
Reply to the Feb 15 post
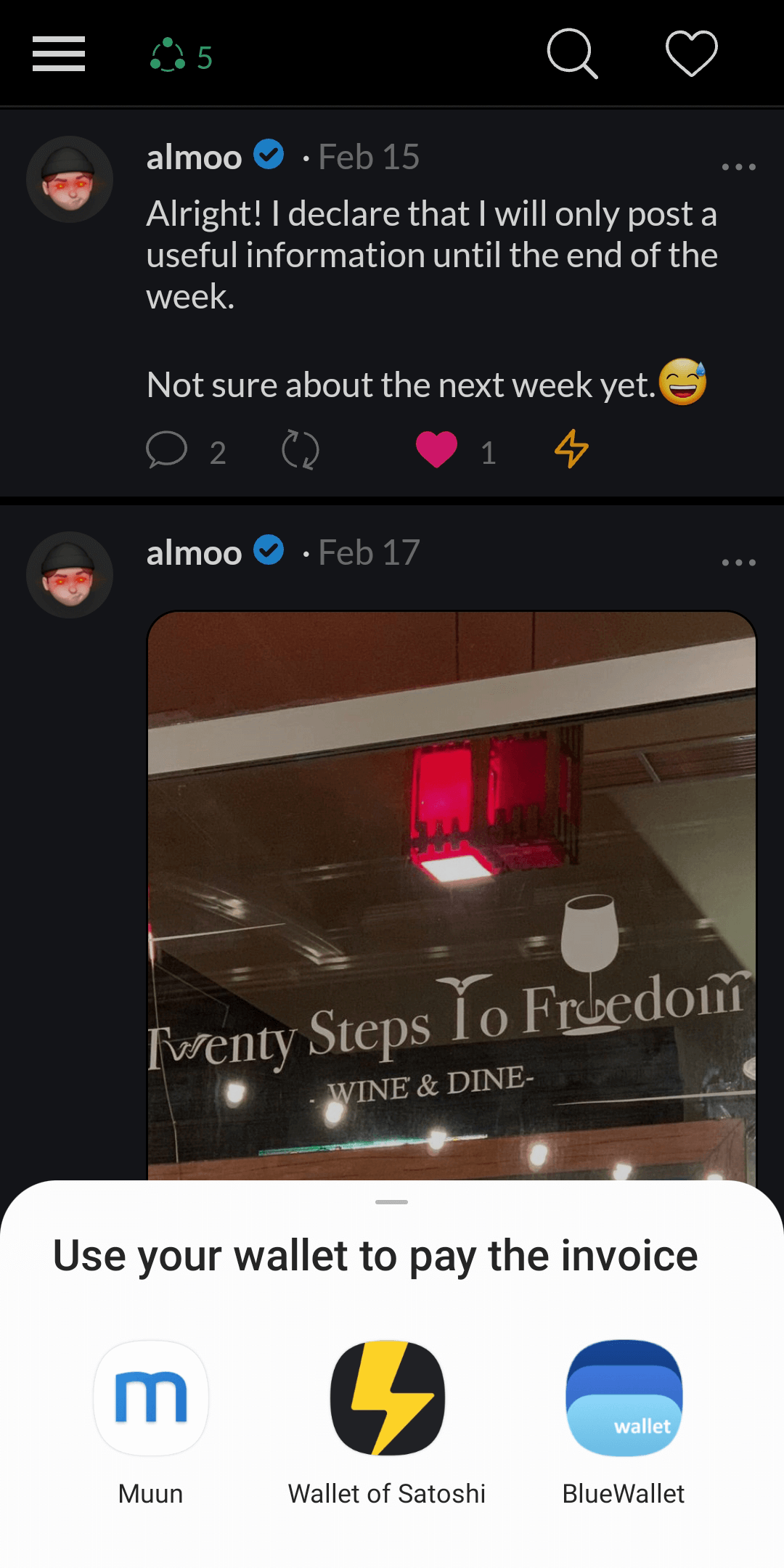[x=167, y=450]
